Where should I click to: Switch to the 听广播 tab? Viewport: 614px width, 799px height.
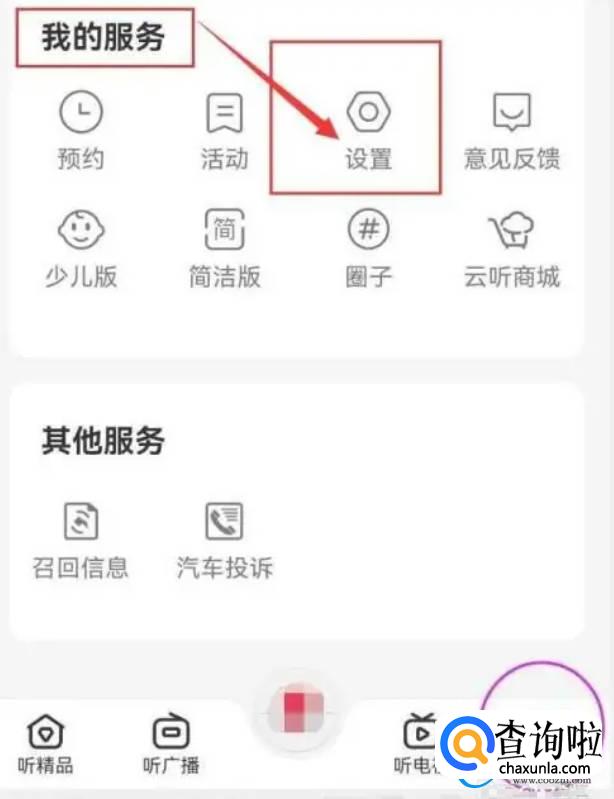[171, 745]
